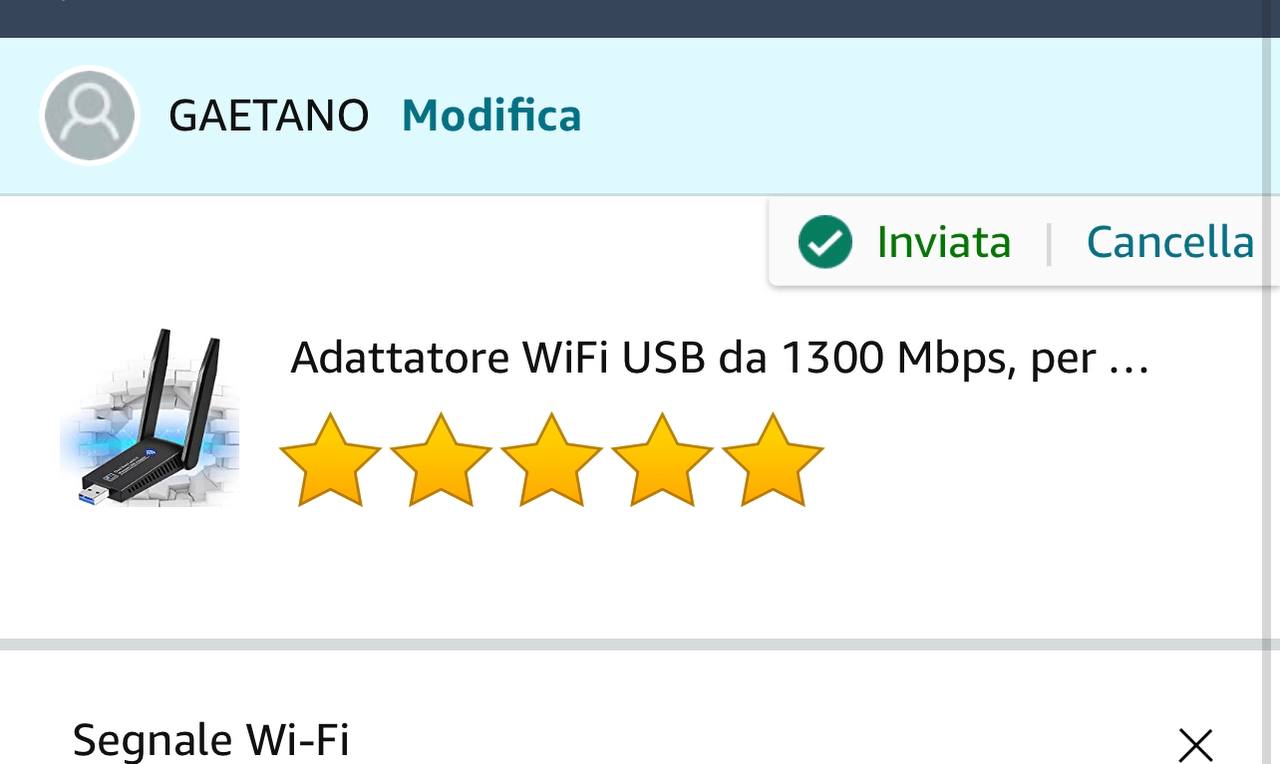Give the adapter five stars

[772, 461]
